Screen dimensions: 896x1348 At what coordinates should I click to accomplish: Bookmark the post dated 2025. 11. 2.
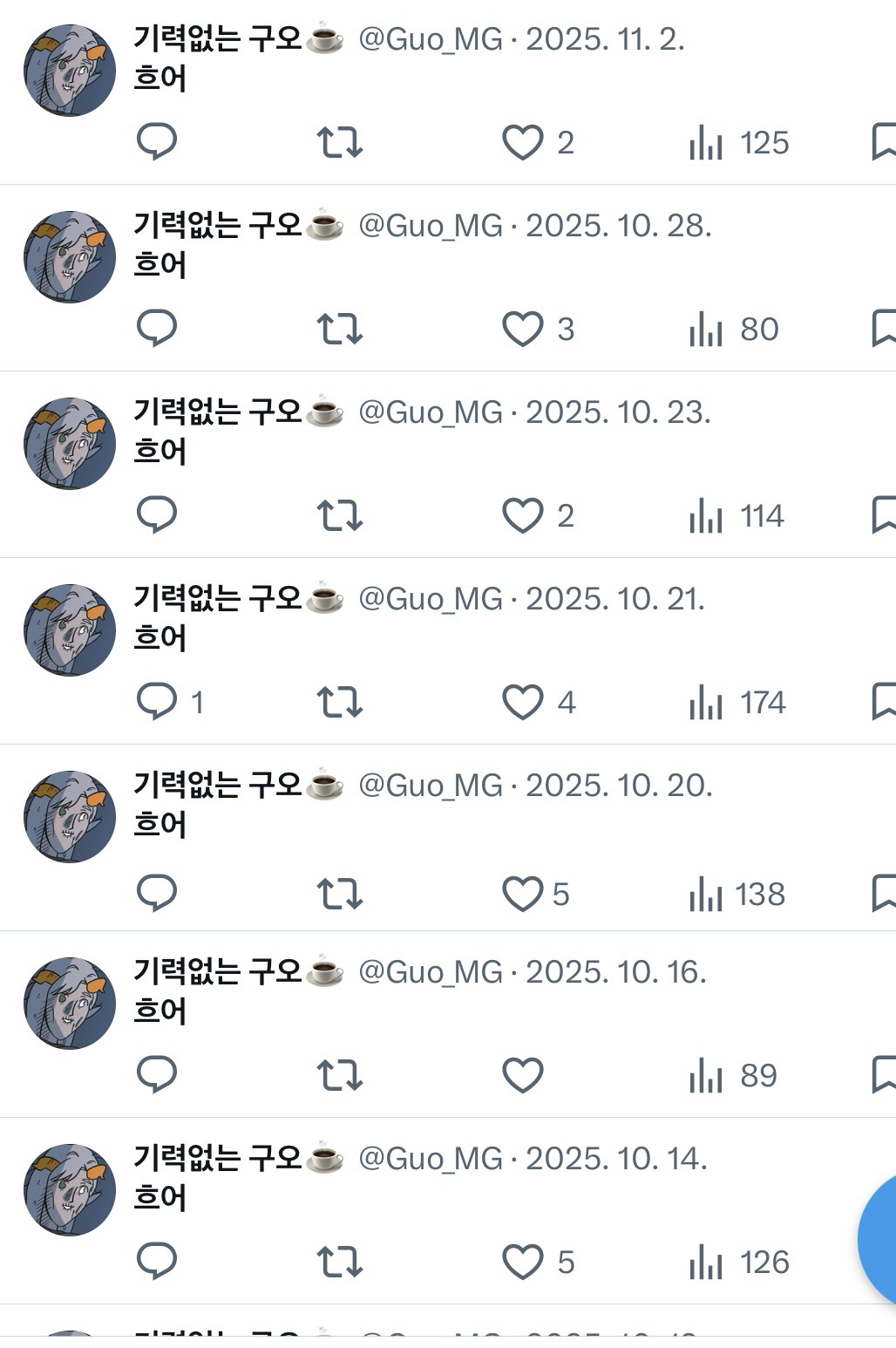click(x=883, y=142)
